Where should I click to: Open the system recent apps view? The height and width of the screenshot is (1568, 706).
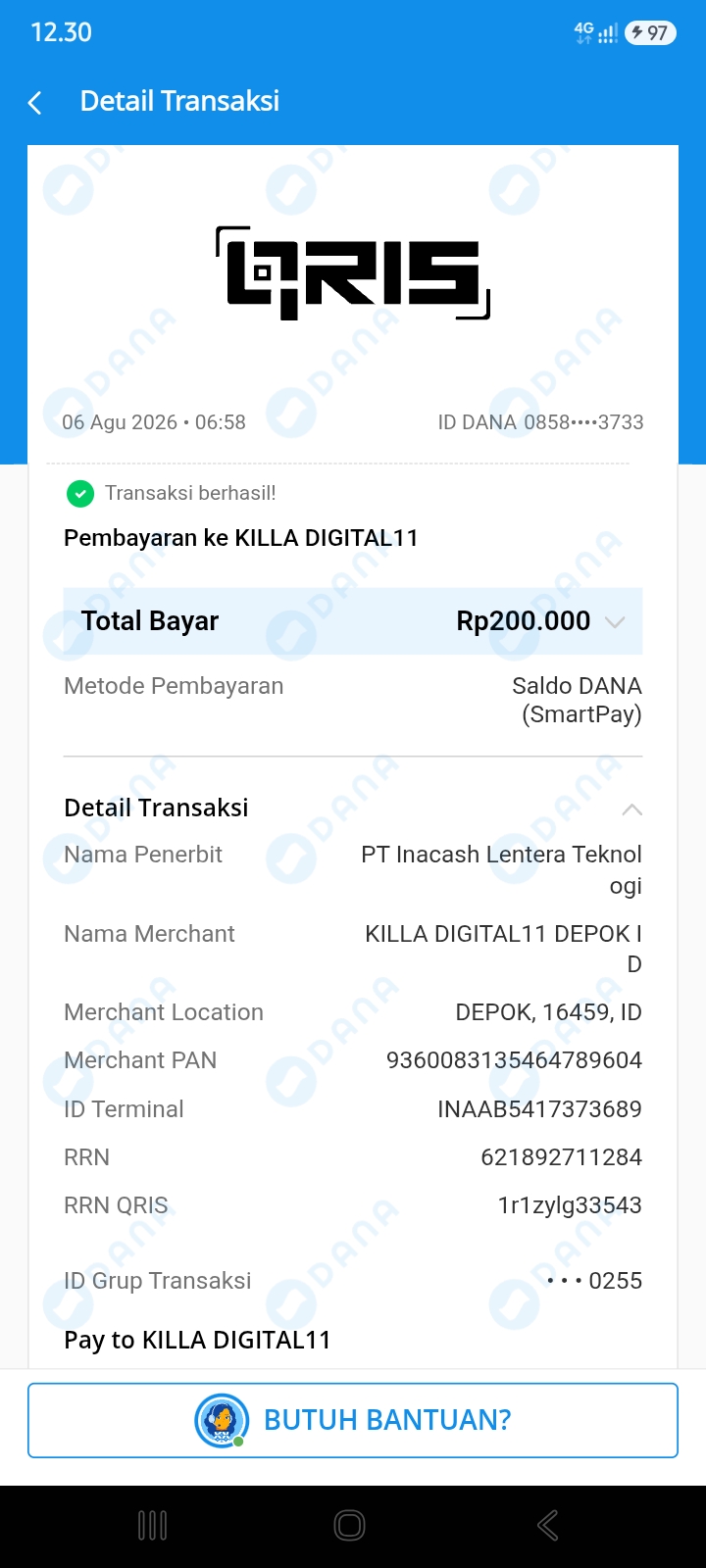click(x=153, y=1525)
